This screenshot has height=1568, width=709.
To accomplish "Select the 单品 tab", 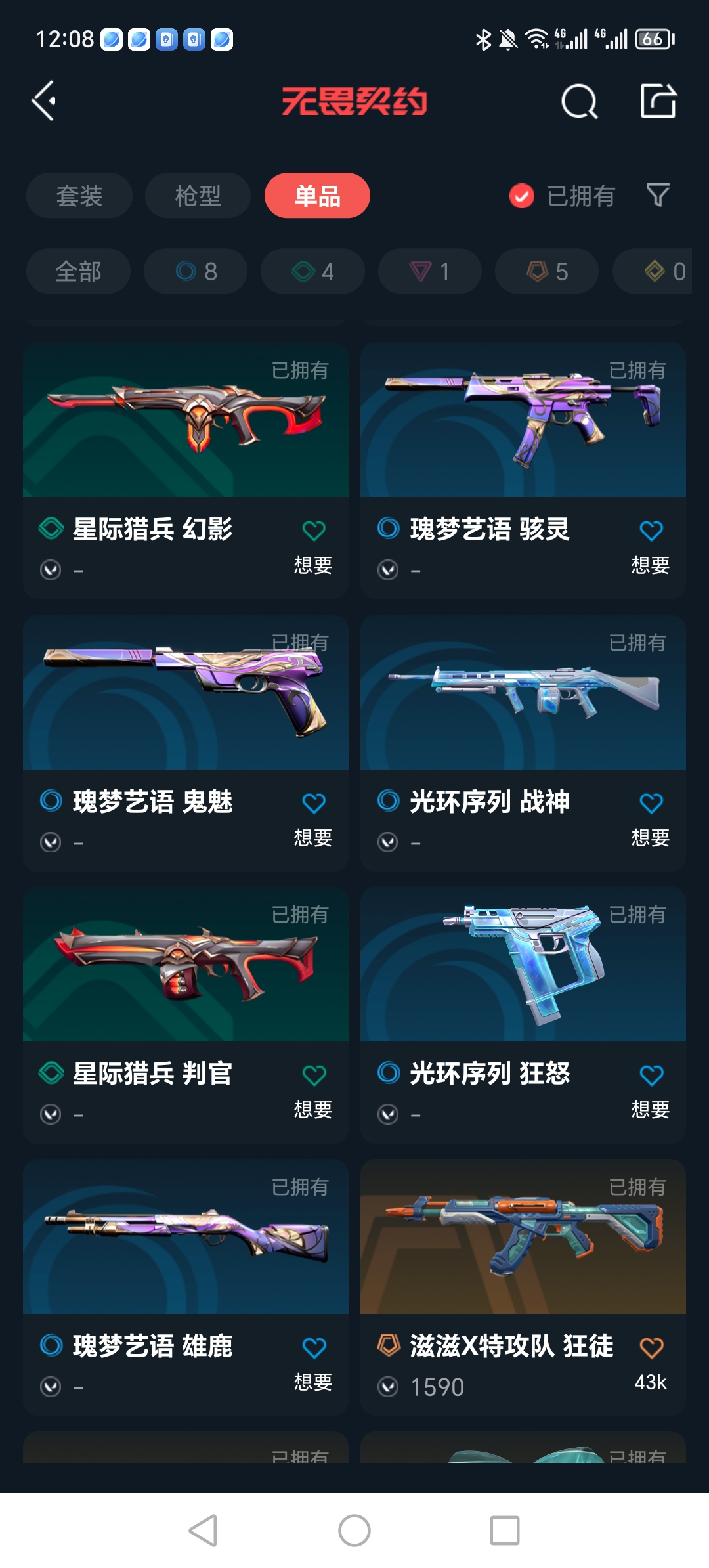I will point(317,196).
